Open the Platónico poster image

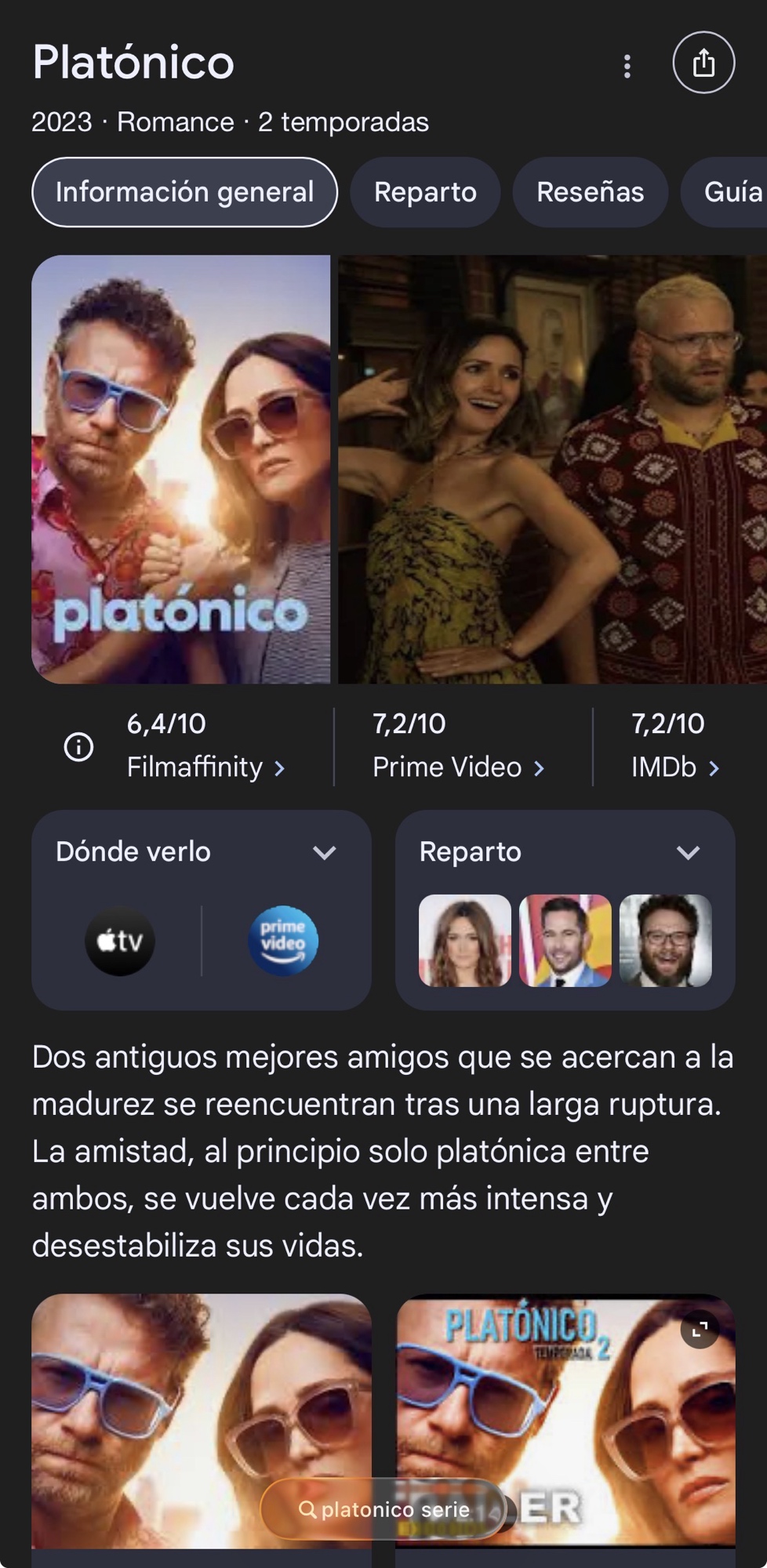(180, 469)
